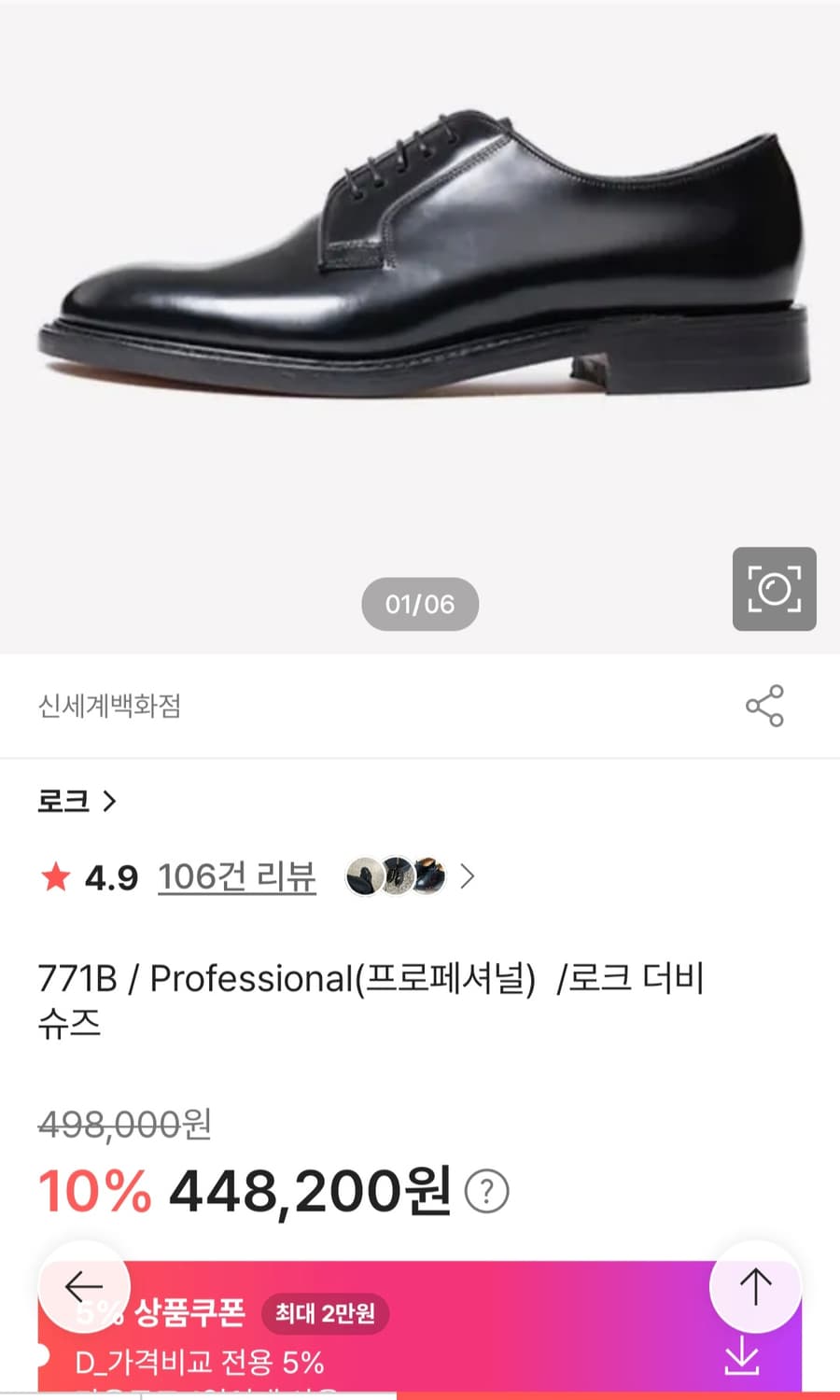Tap the 최대 2만원 coupon badge
The height and width of the screenshot is (1400, 840).
pyautogui.click(x=325, y=1314)
